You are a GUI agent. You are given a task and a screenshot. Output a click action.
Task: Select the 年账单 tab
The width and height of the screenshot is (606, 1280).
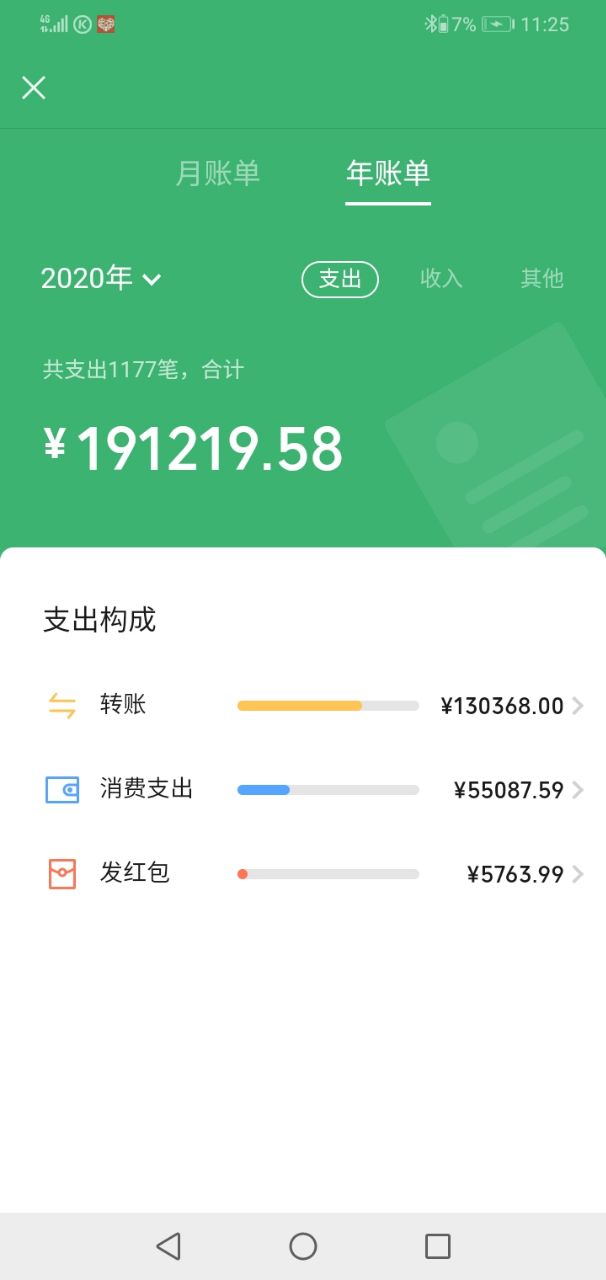(x=388, y=173)
